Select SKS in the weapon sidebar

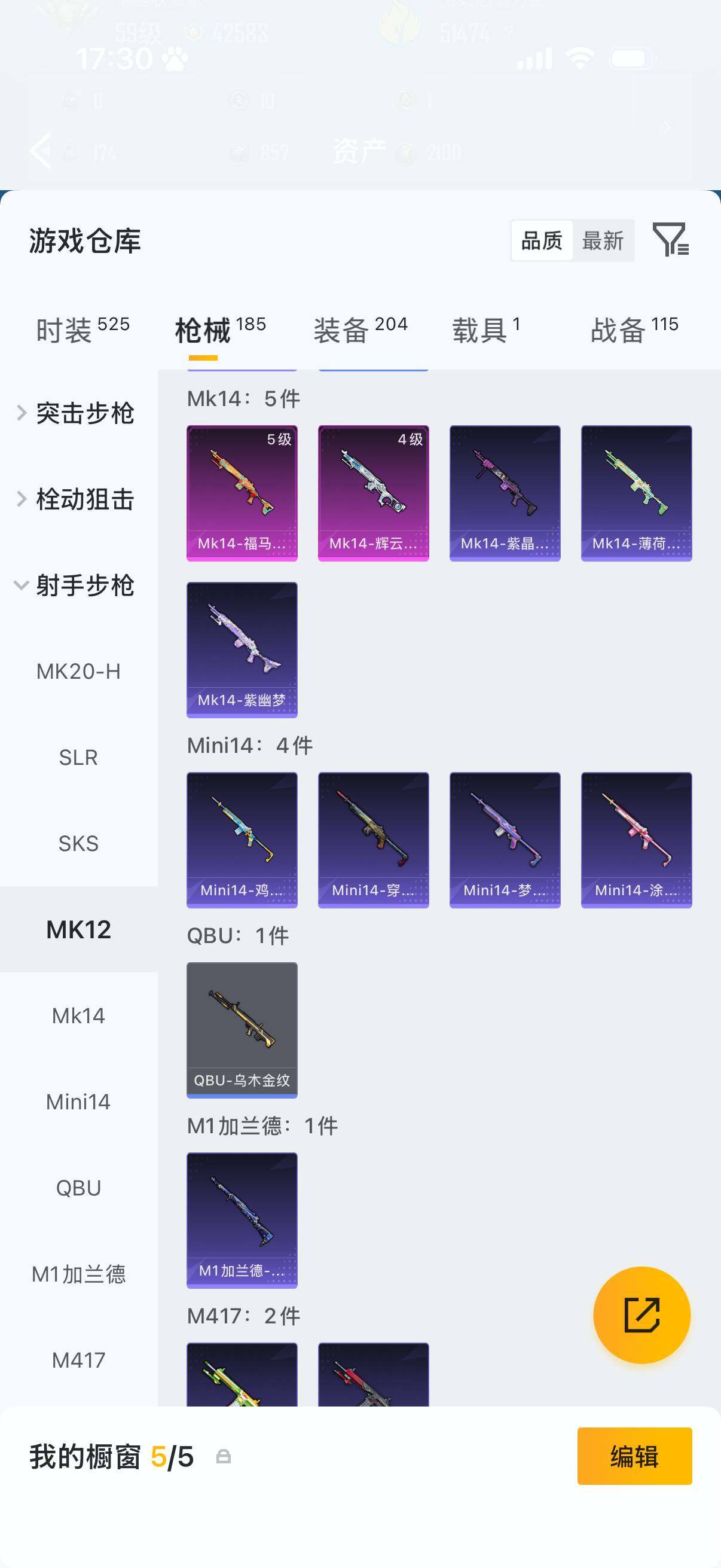79,844
